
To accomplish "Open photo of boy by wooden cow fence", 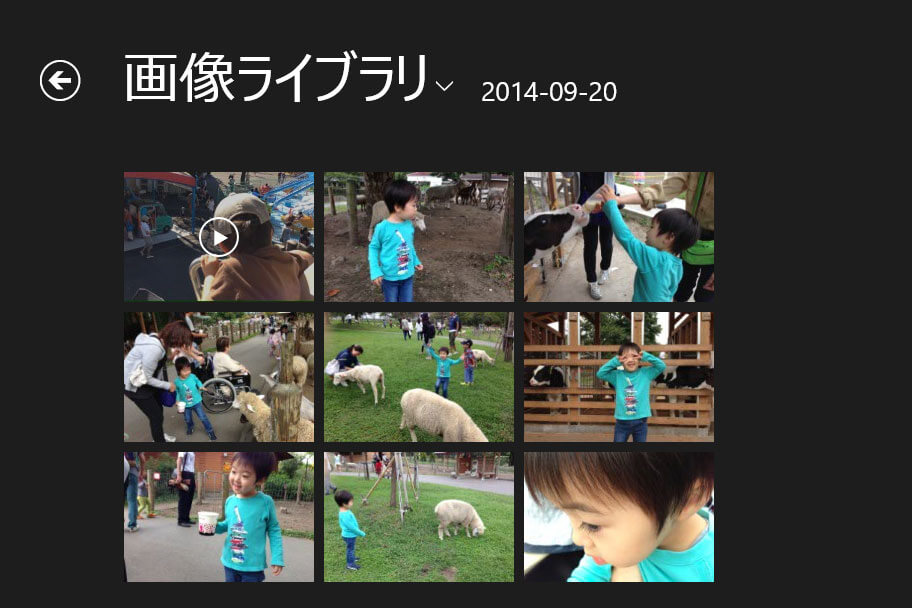I will (x=618, y=377).
